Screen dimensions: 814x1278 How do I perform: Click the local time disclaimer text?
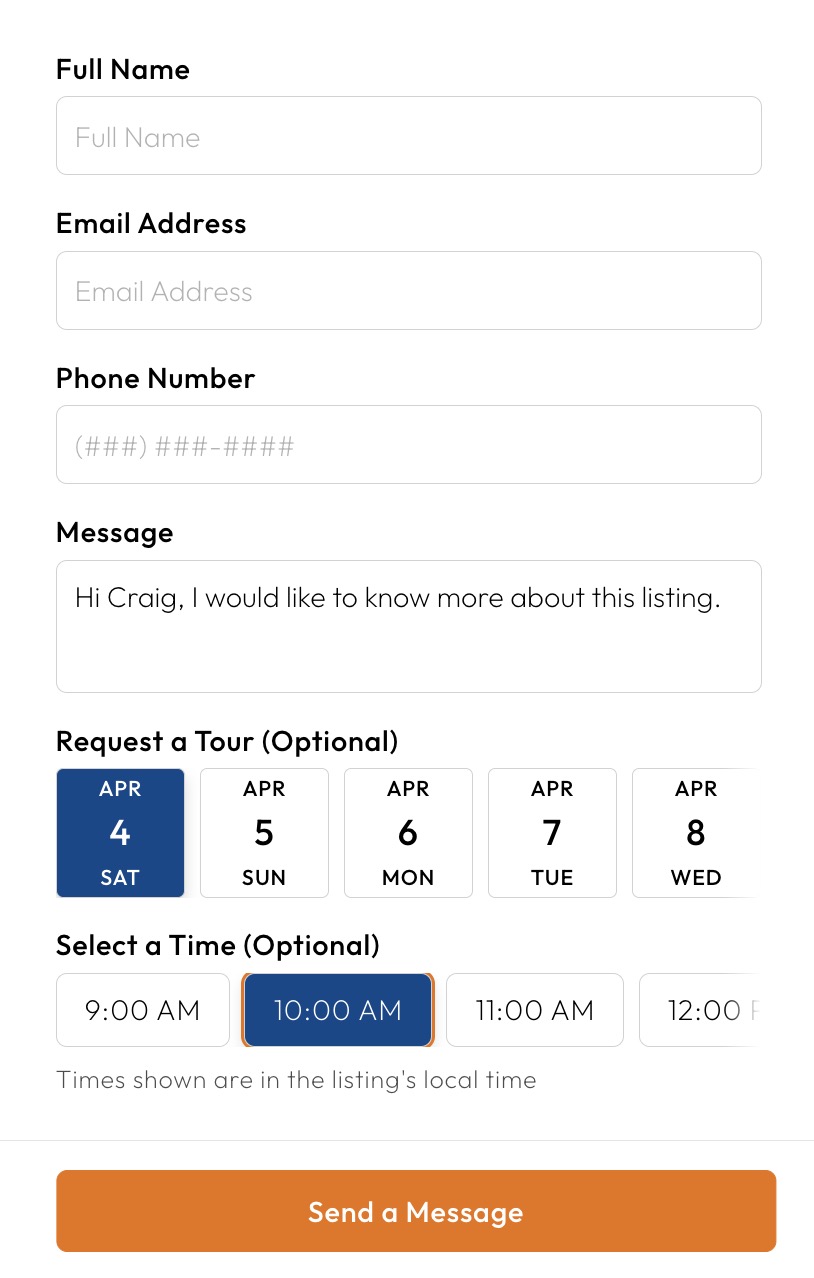[296, 1079]
